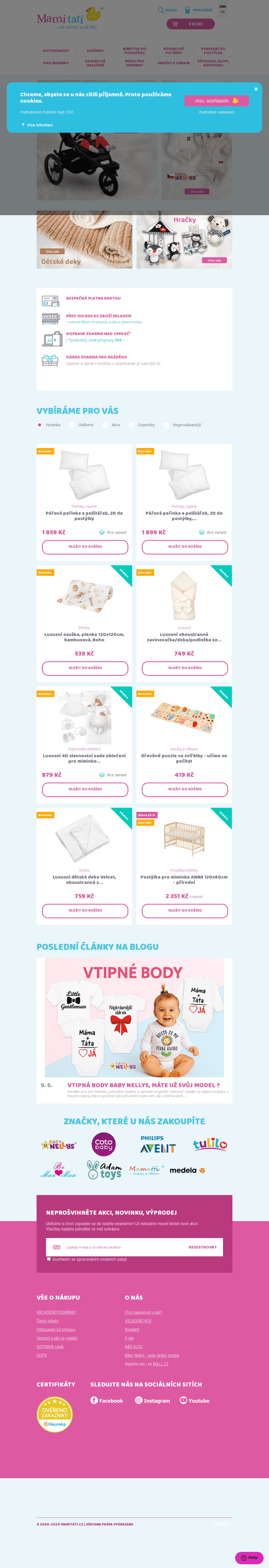
Task: Select the 'Nejprodávanější' filter
Action: coord(166,425)
